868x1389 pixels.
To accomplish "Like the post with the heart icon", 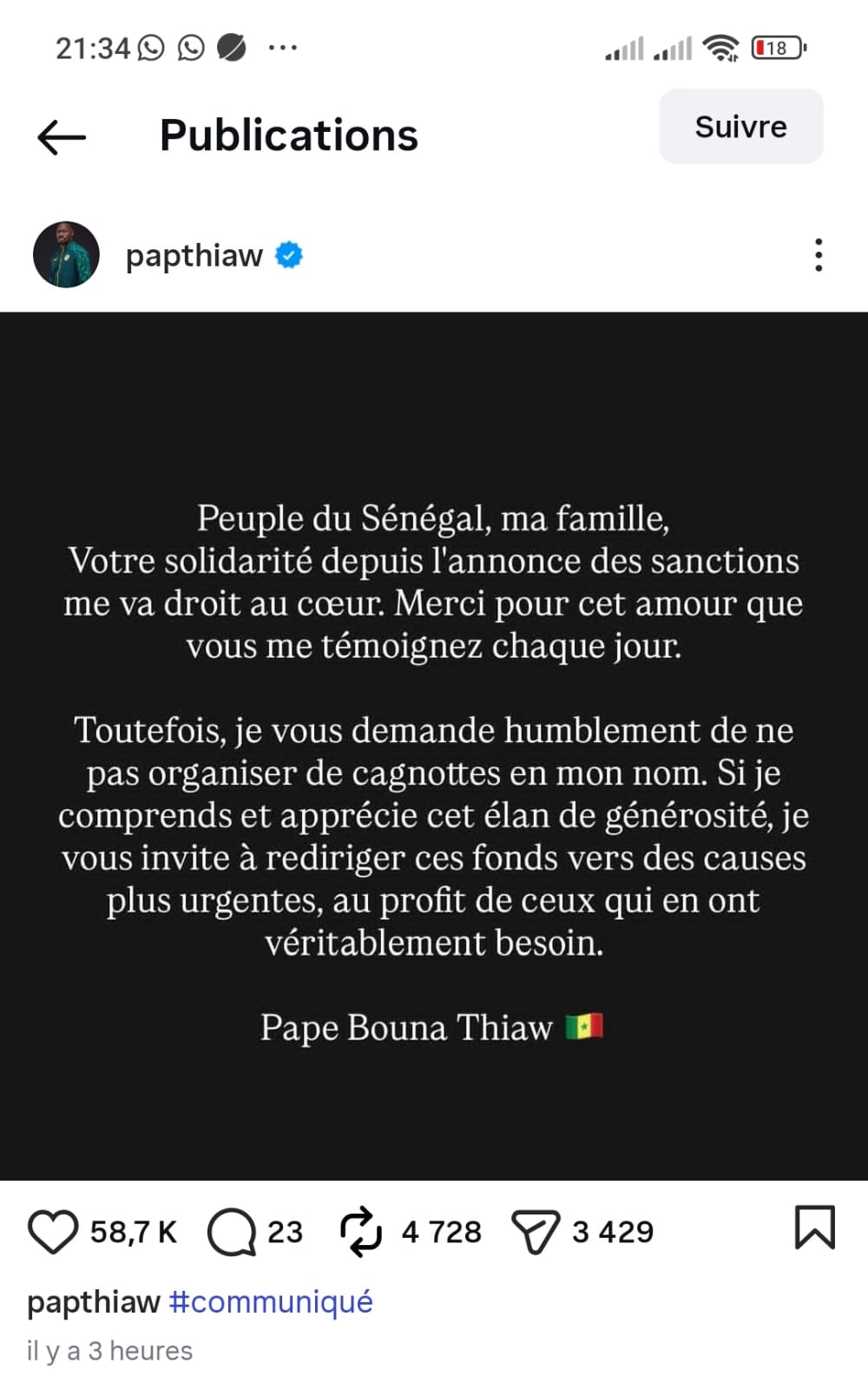I will (53, 1231).
